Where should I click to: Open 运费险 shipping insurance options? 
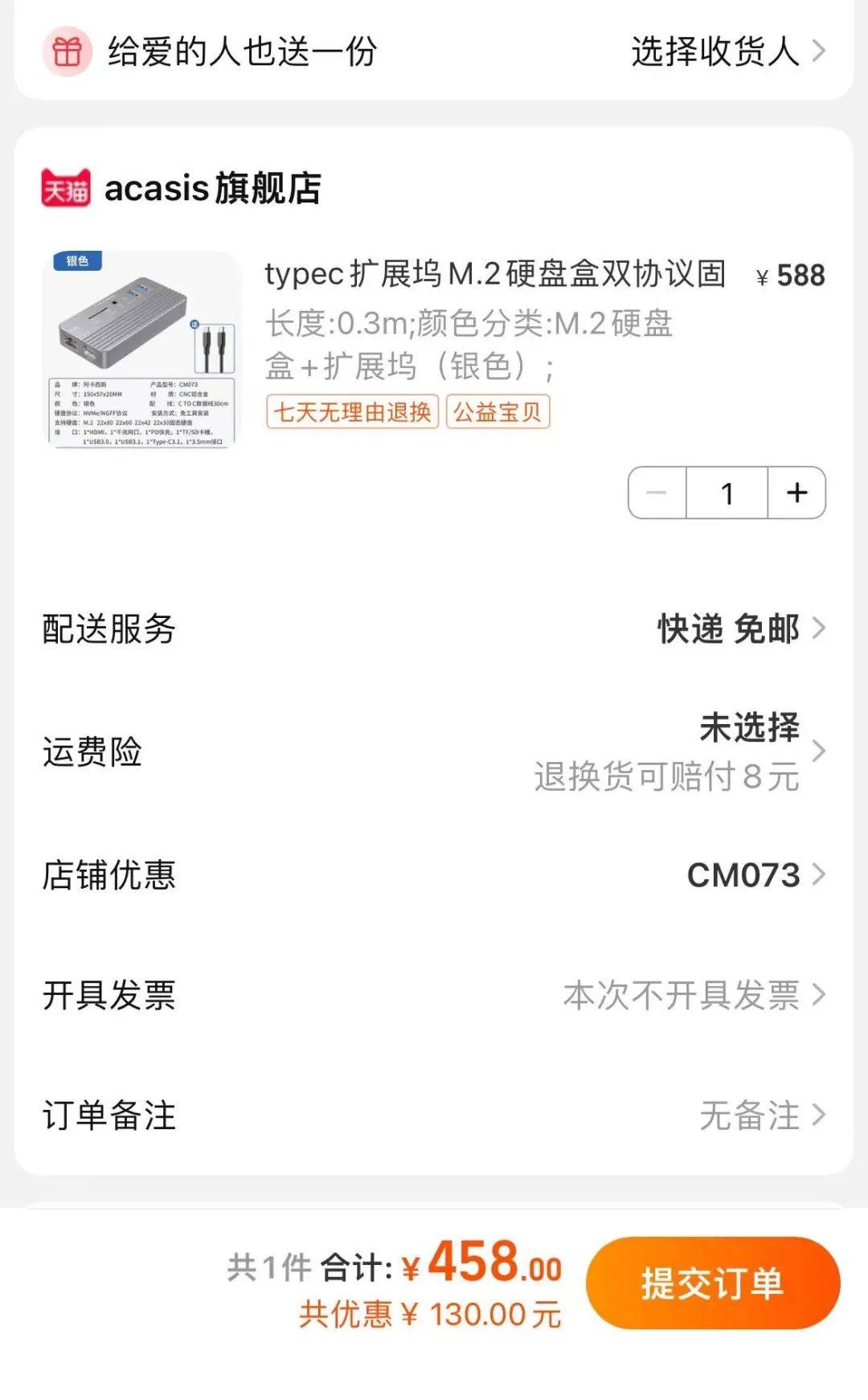tap(434, 752)
